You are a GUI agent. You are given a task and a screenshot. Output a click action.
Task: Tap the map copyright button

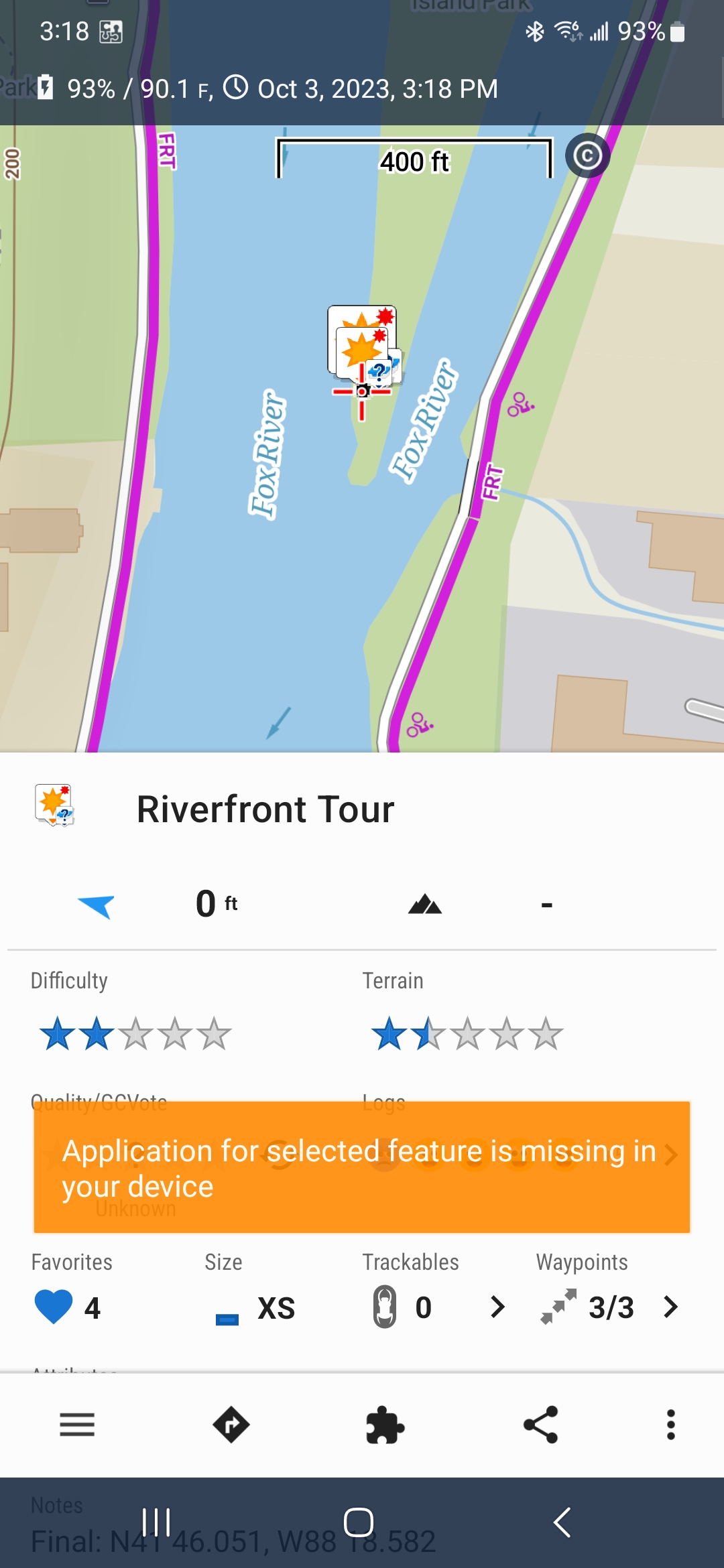point(587,156)
